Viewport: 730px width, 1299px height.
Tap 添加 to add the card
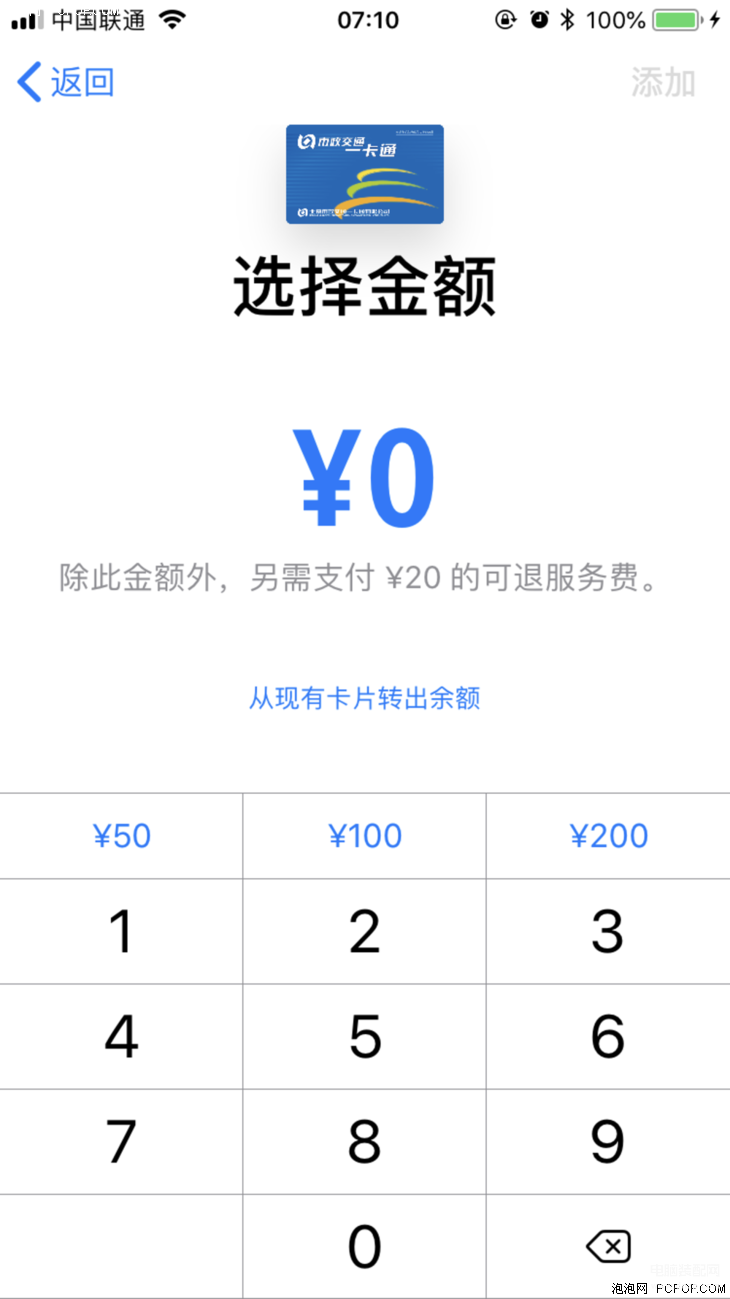[x=663, y=82]
